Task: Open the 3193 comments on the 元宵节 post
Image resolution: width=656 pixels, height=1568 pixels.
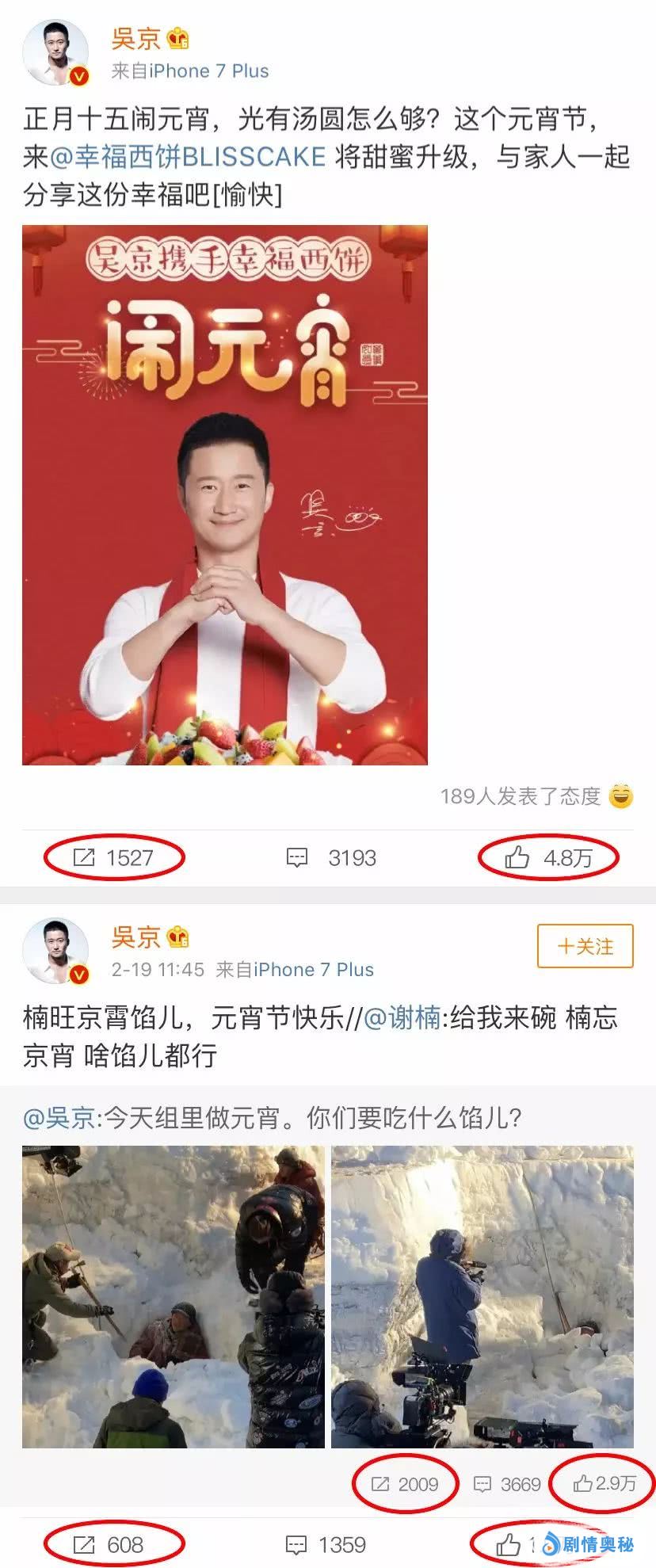Action: coord(331,857)
